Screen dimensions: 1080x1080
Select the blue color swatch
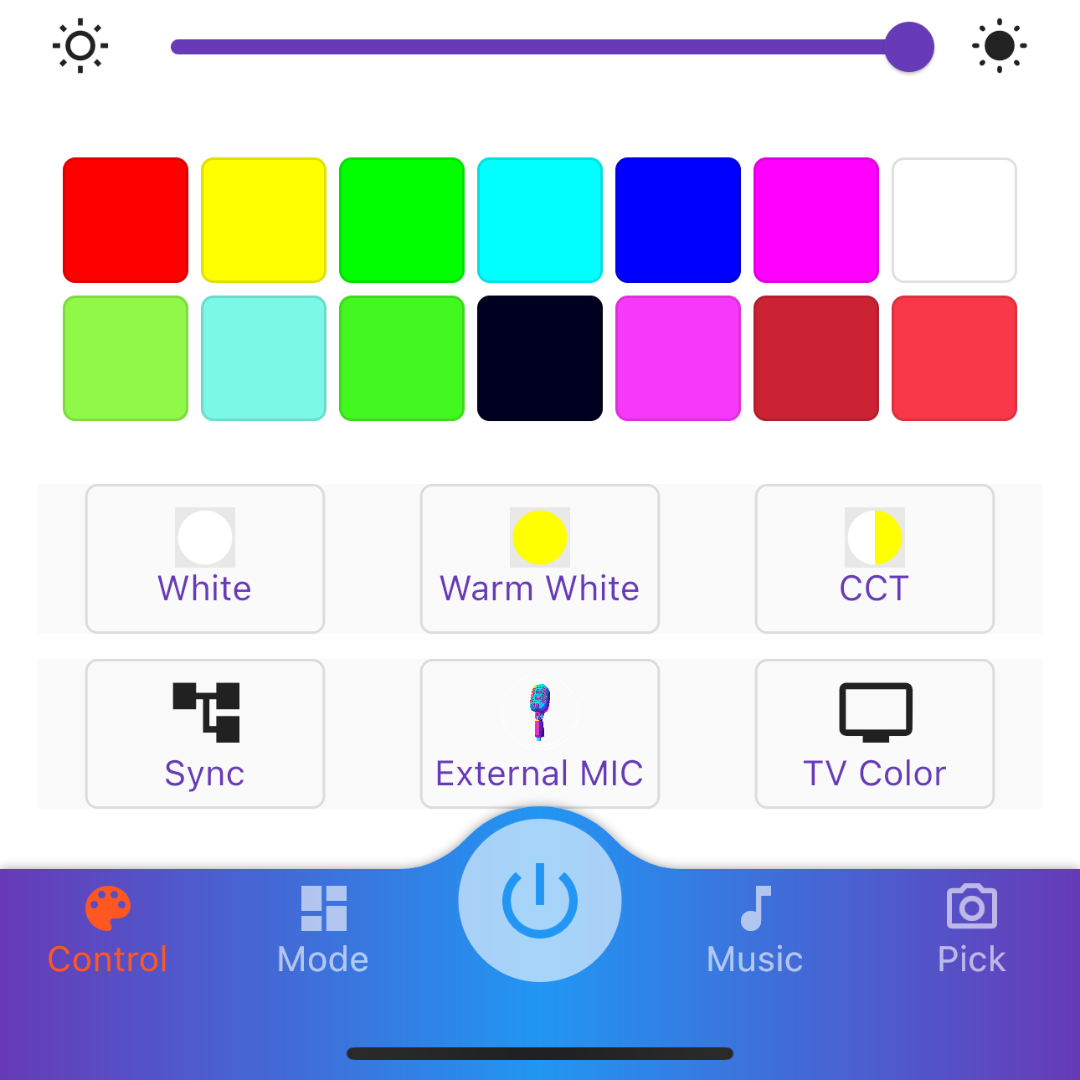pyautogui.click(x=678, y=220)
